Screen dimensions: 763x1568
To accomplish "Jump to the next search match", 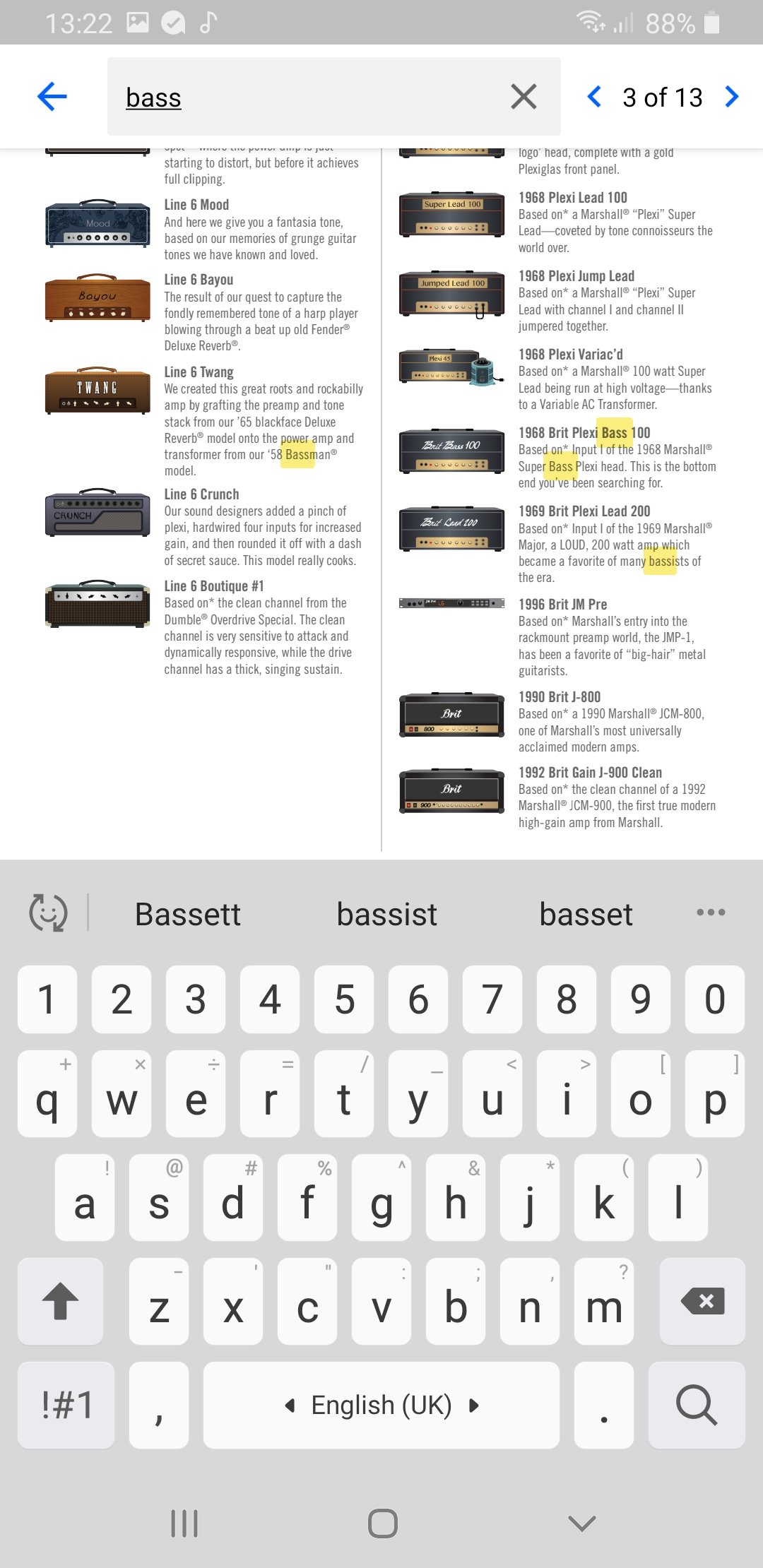I will pos(733,97).
